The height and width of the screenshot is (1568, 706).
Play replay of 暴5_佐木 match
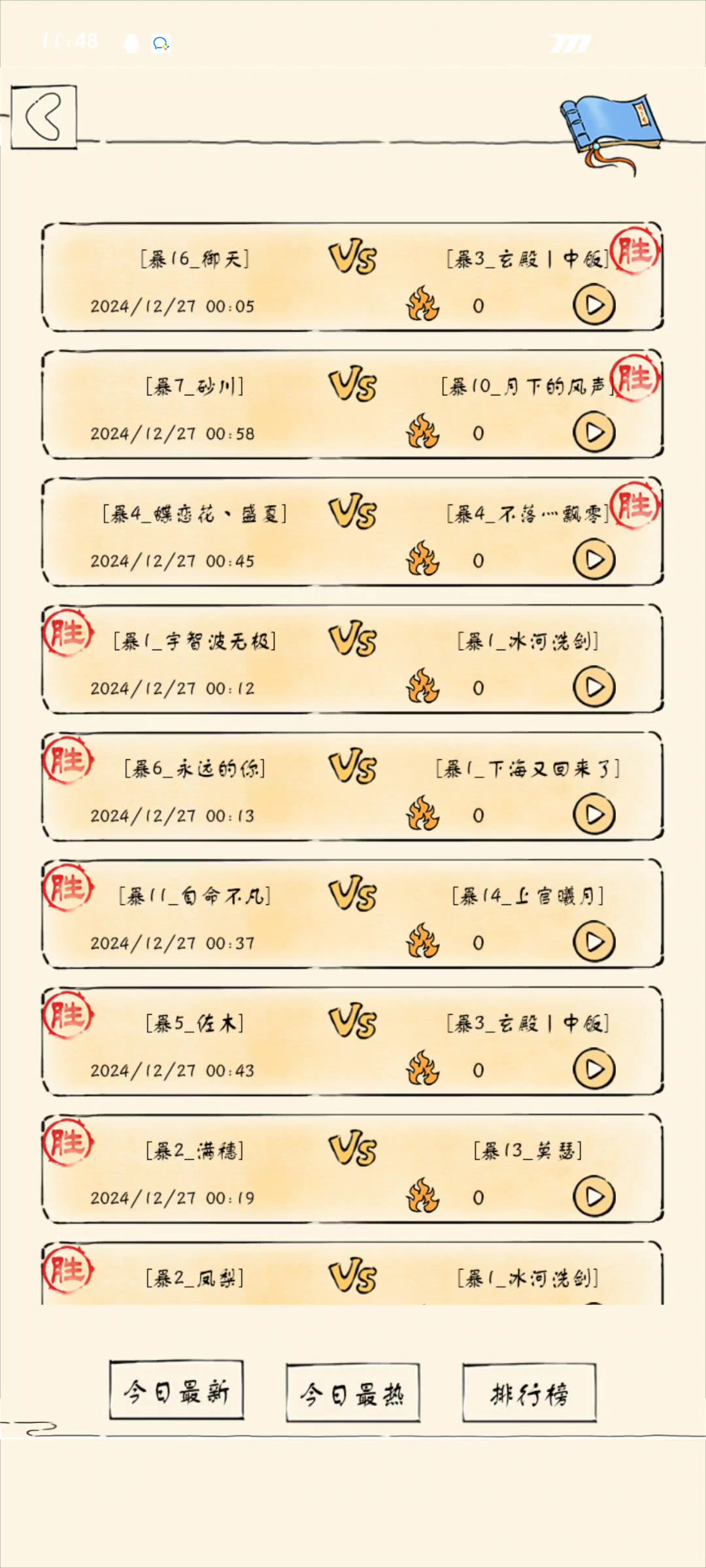[594, 1070]
